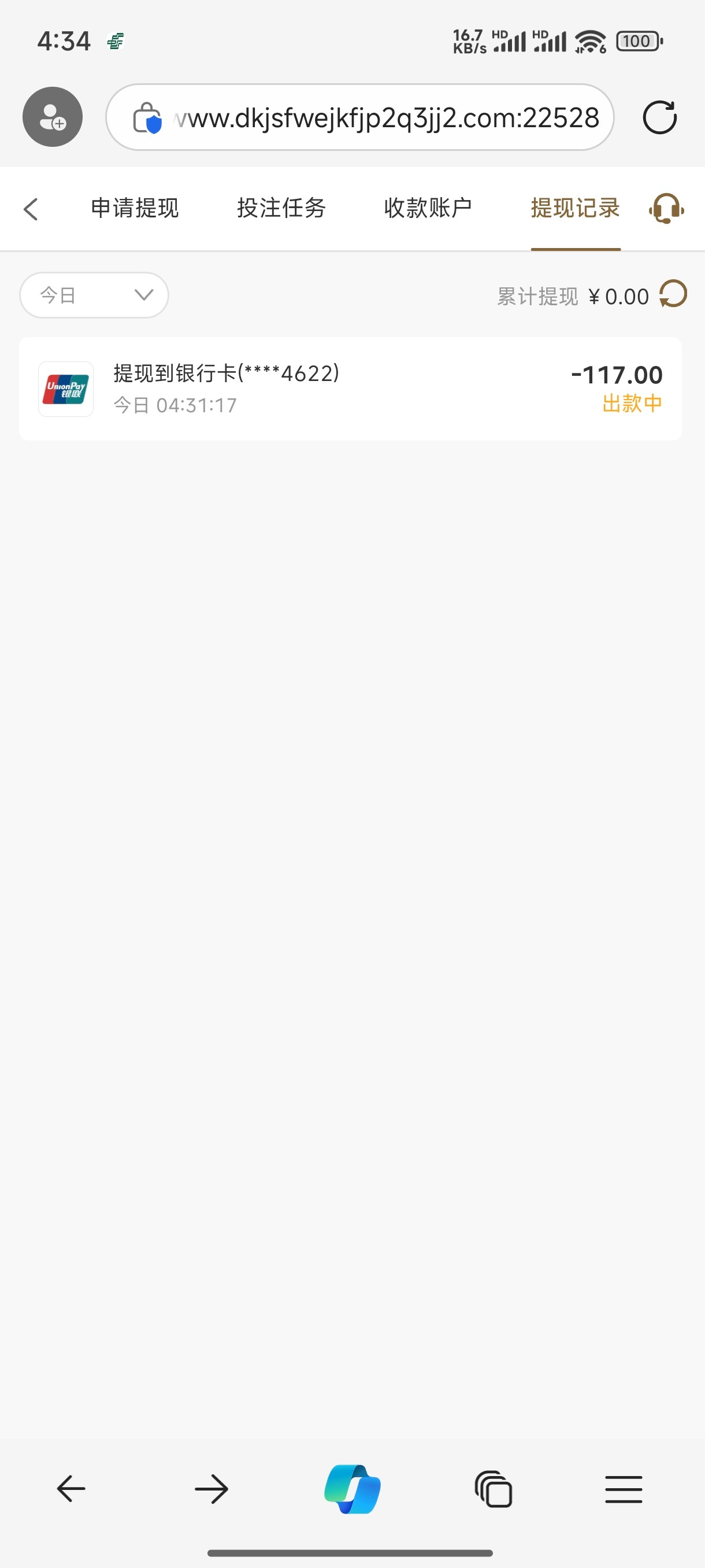Launch Copilot from the bottom toolbar
The image size is (705, 1568).
tap(352, 1489)
